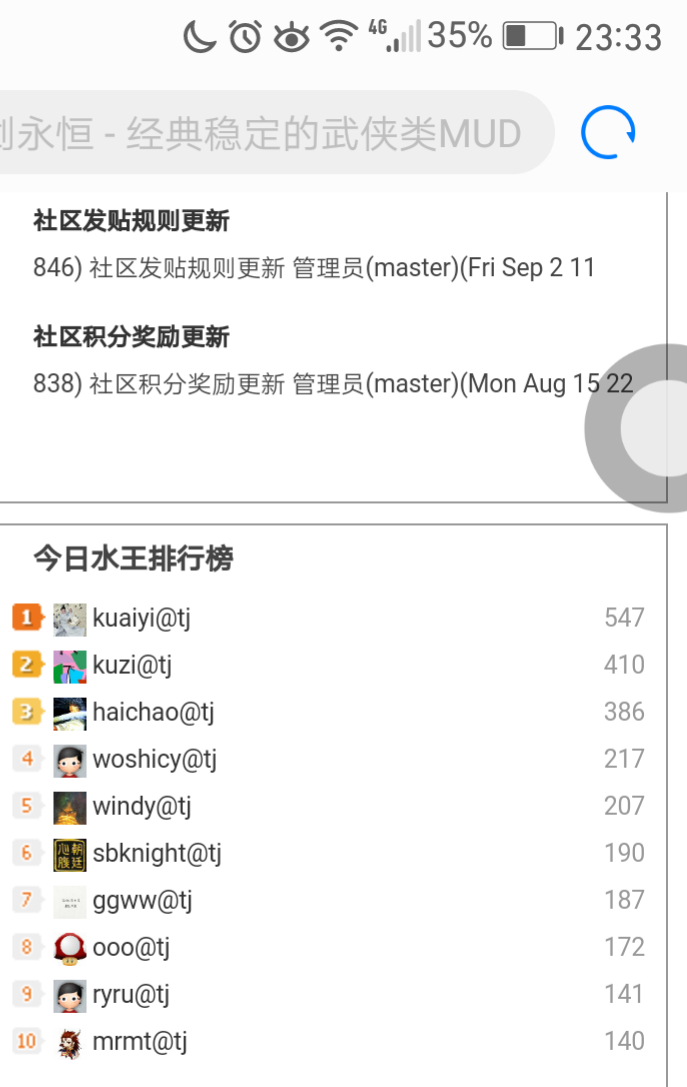Select woshicy@tj in the leaderboard
Image resolution: width=687 pixels, height=1087 pixels.
point(154,759)
